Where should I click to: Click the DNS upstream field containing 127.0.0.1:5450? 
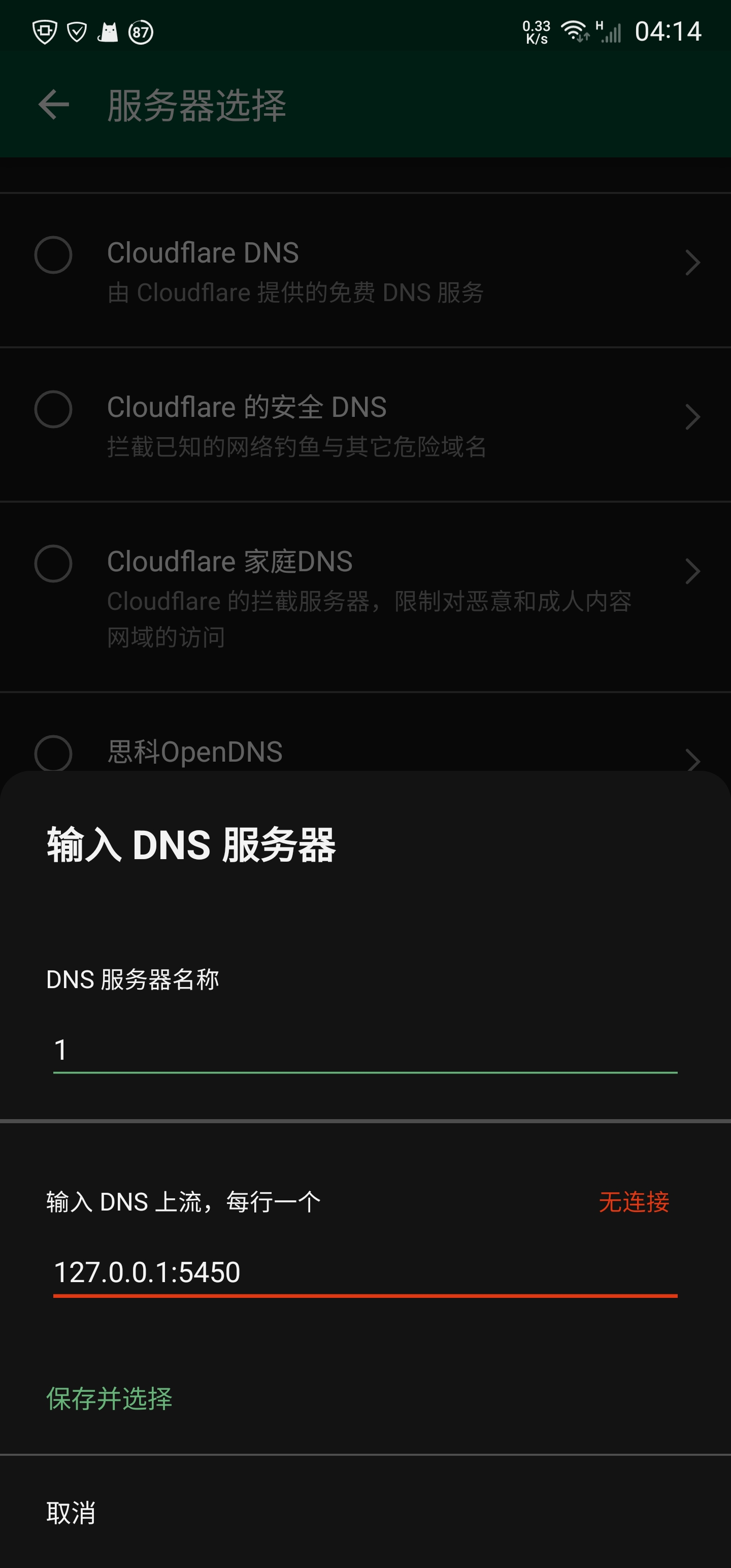pos(365,1272)
